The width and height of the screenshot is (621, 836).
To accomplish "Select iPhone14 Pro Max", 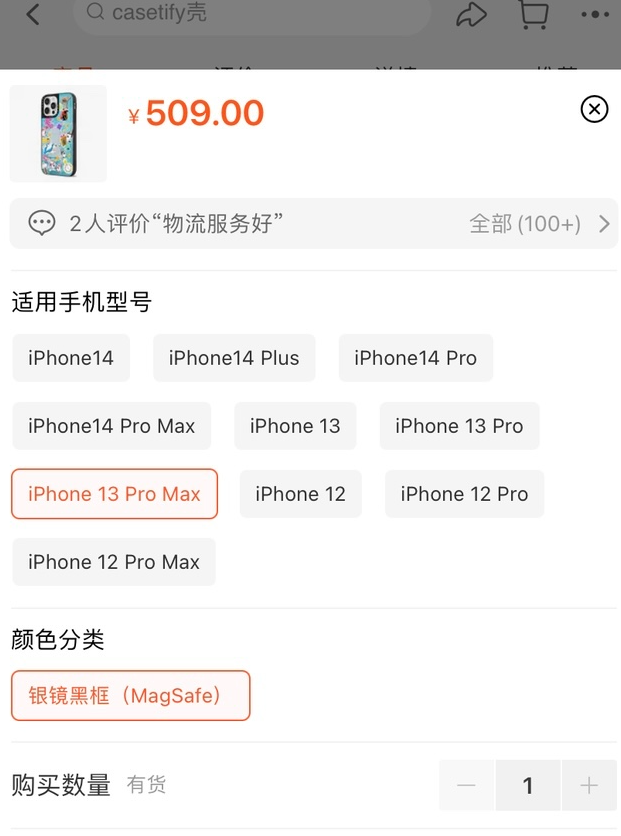I will [x=112, y=426].
